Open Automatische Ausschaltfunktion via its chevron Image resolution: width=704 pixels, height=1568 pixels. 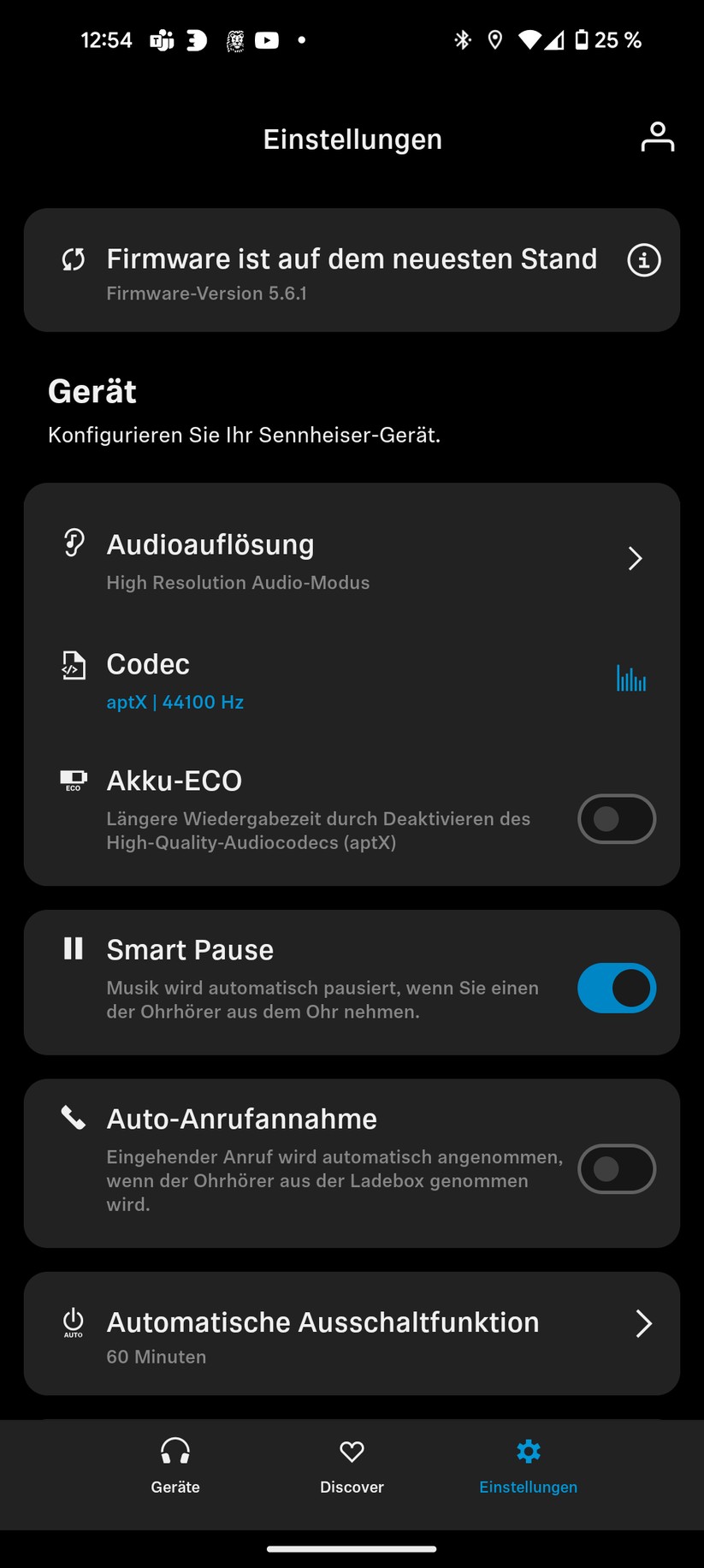pos(644,1324)
